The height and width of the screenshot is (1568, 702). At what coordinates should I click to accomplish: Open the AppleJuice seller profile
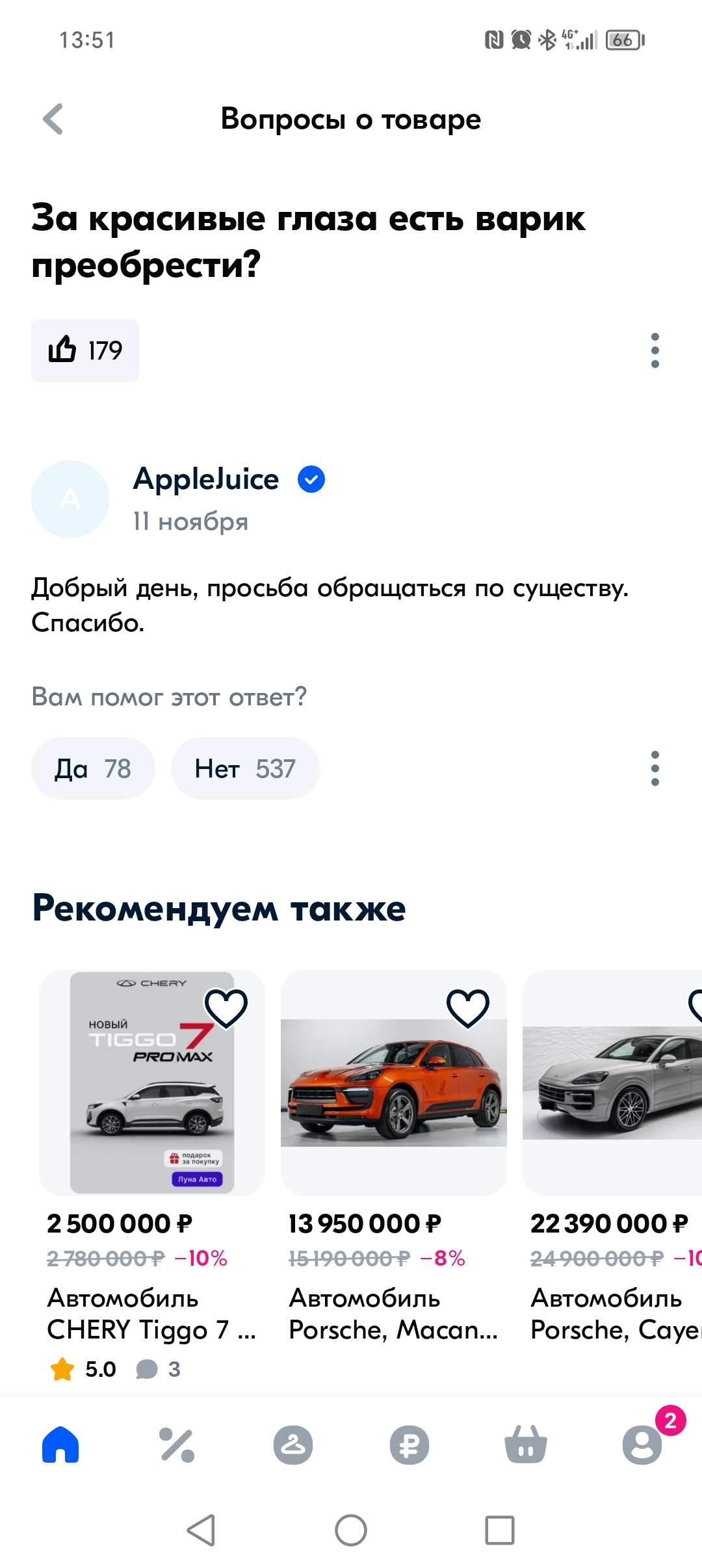[x=205, y=480]
